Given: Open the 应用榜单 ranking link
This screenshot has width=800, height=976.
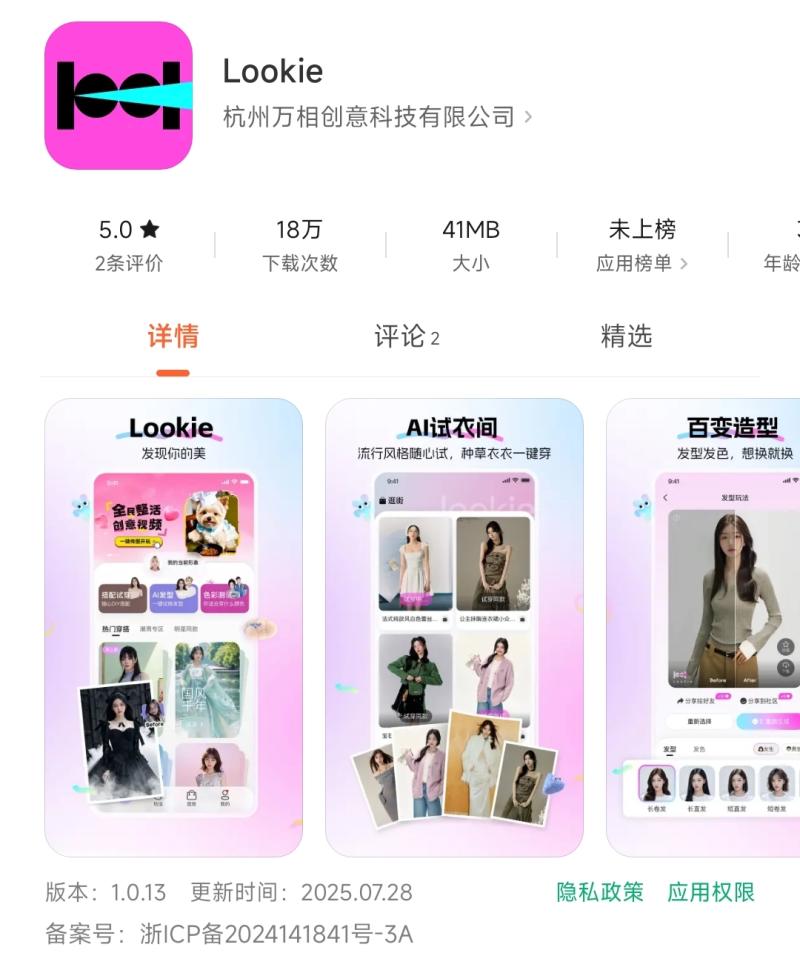Looking at the screenshot, I should coord(642,264).
